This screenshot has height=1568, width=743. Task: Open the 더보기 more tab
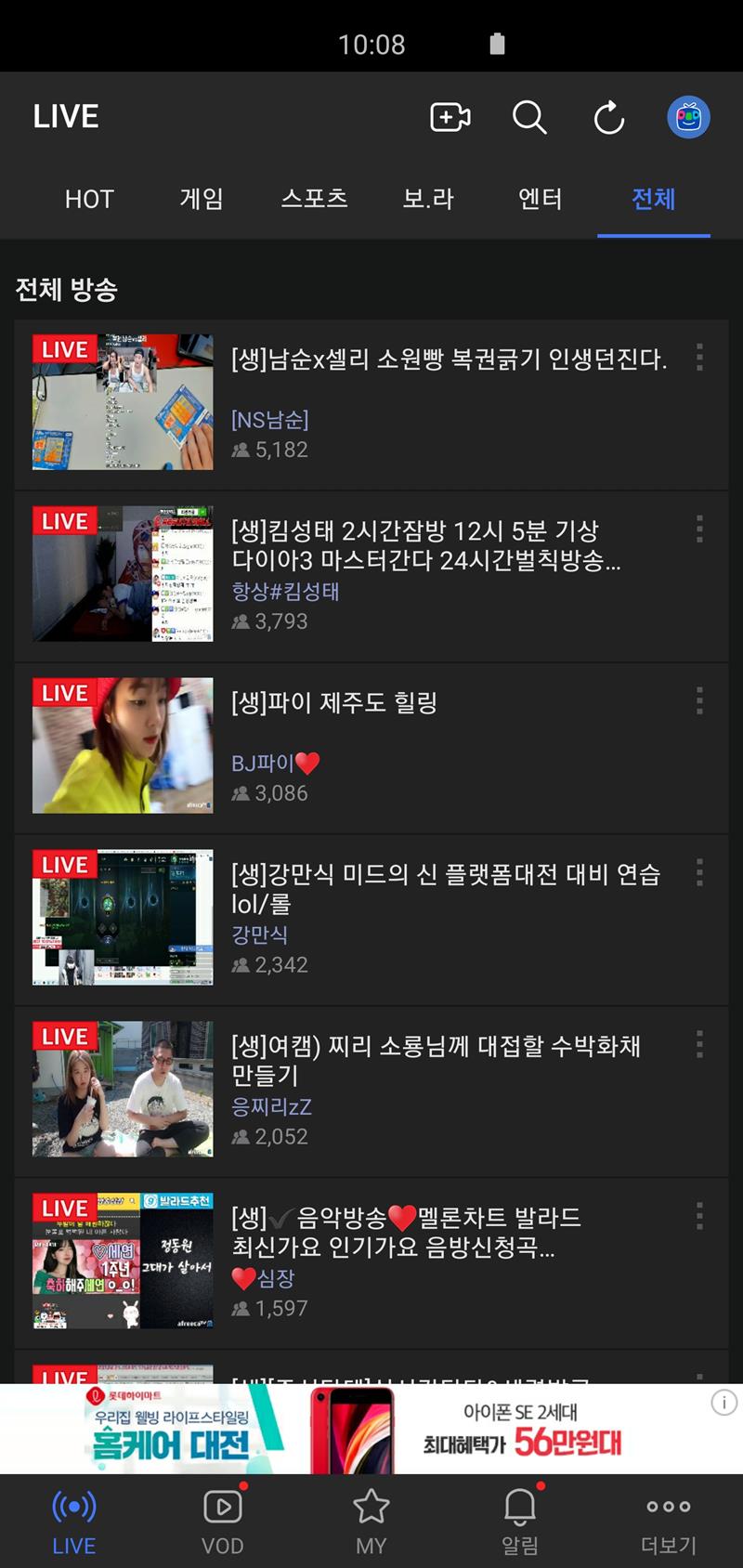click(x=669, y=1521)
